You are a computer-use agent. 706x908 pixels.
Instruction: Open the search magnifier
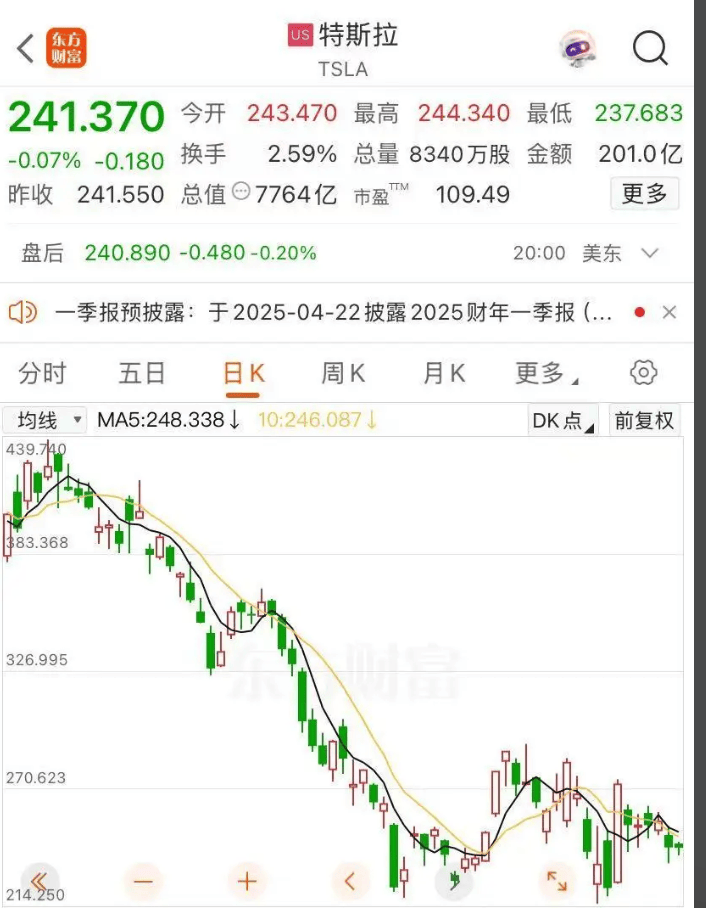coord(650,47)
